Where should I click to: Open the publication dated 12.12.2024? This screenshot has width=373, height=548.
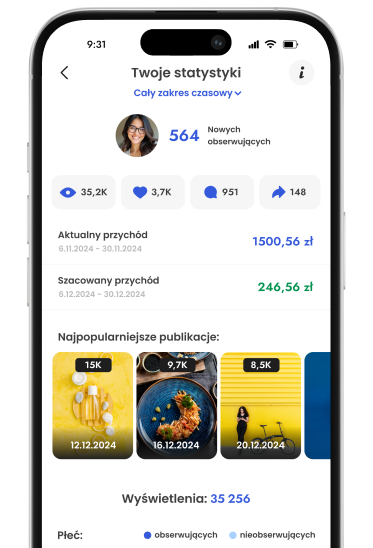pyautogui.click(x=93, y=405)
